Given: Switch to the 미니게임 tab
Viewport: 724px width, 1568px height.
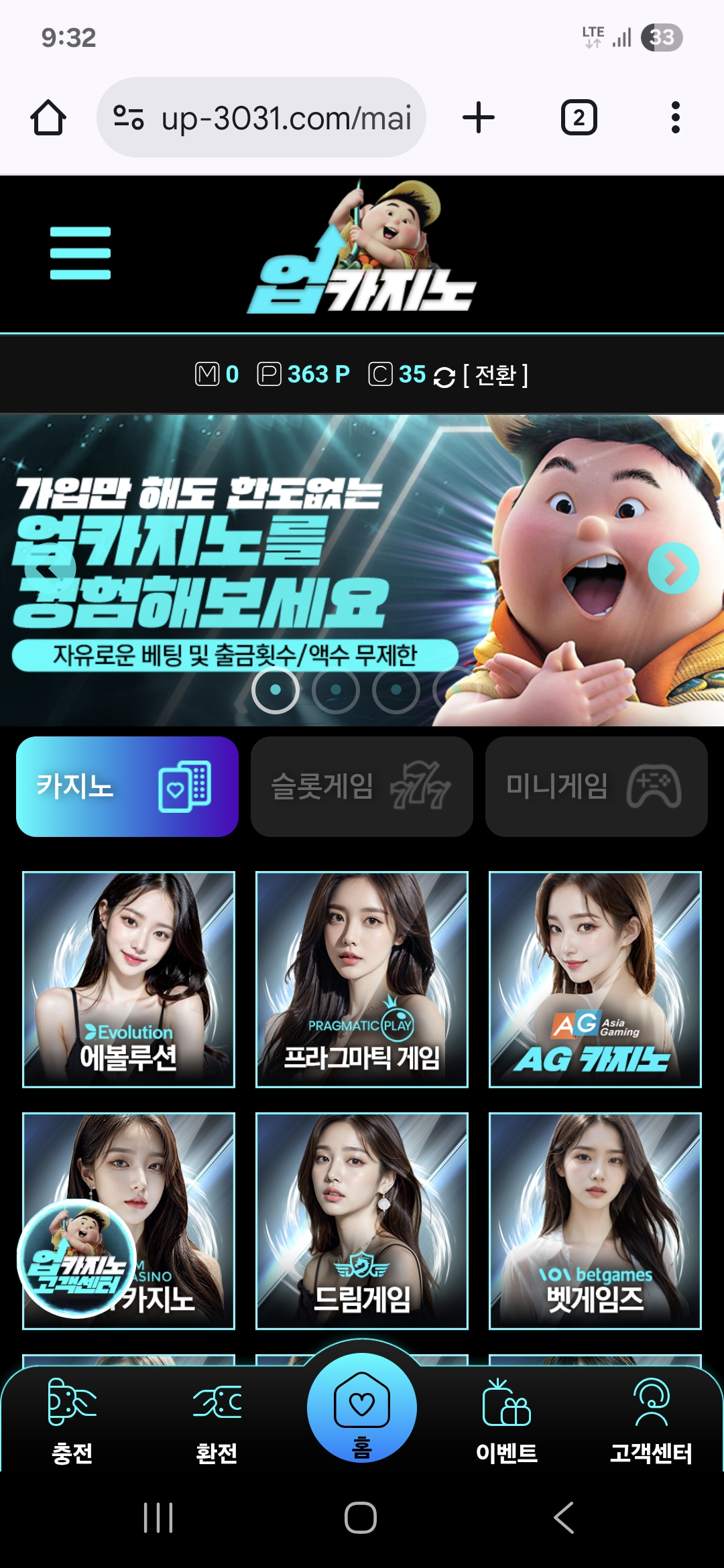Looking at the screenshot, I should tap(597, 787).
